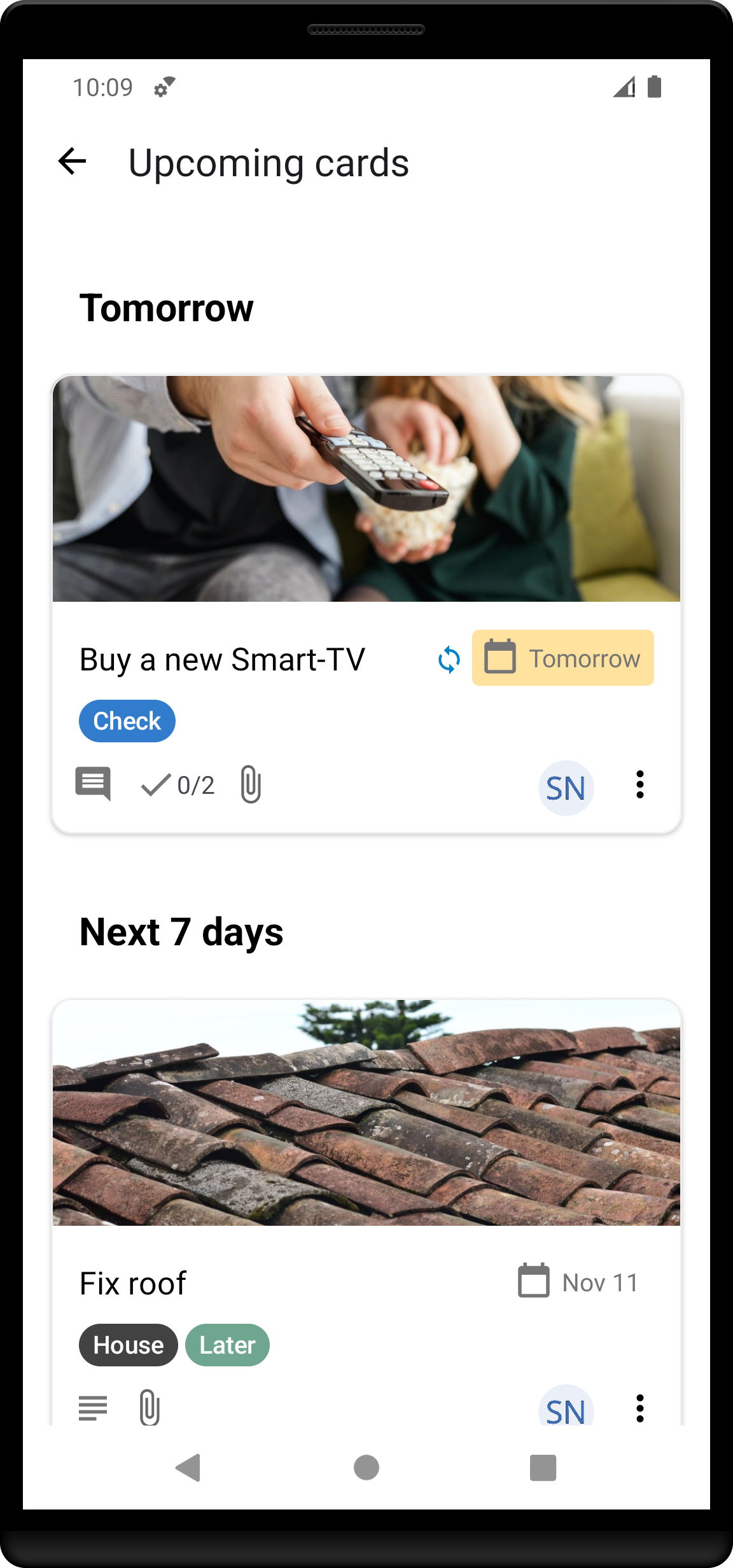The height and width of the screenshot is (1568, 733).
Task: Tap the system home button
Action: tap(366, 1468)
